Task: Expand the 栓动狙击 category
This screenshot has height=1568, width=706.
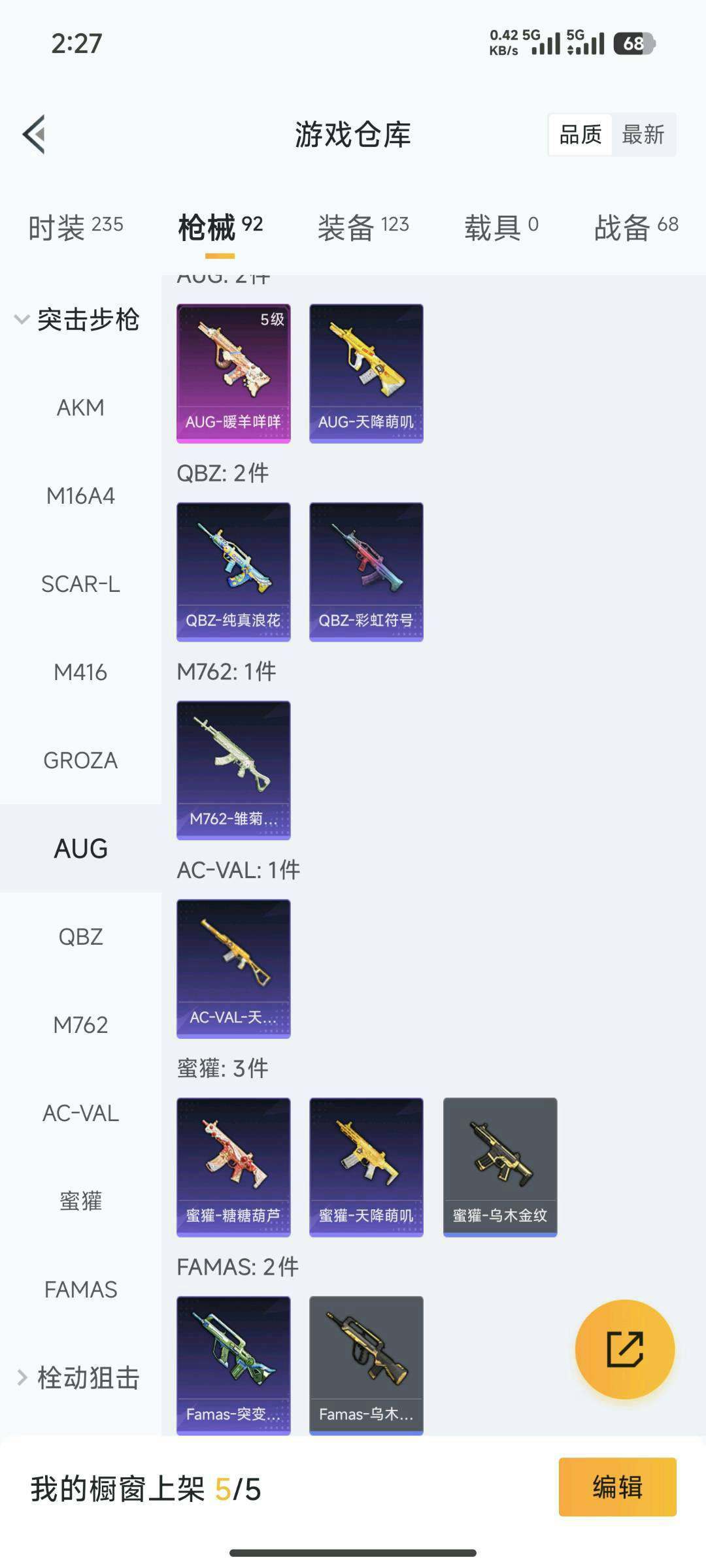Action: tap(78, 1378)
